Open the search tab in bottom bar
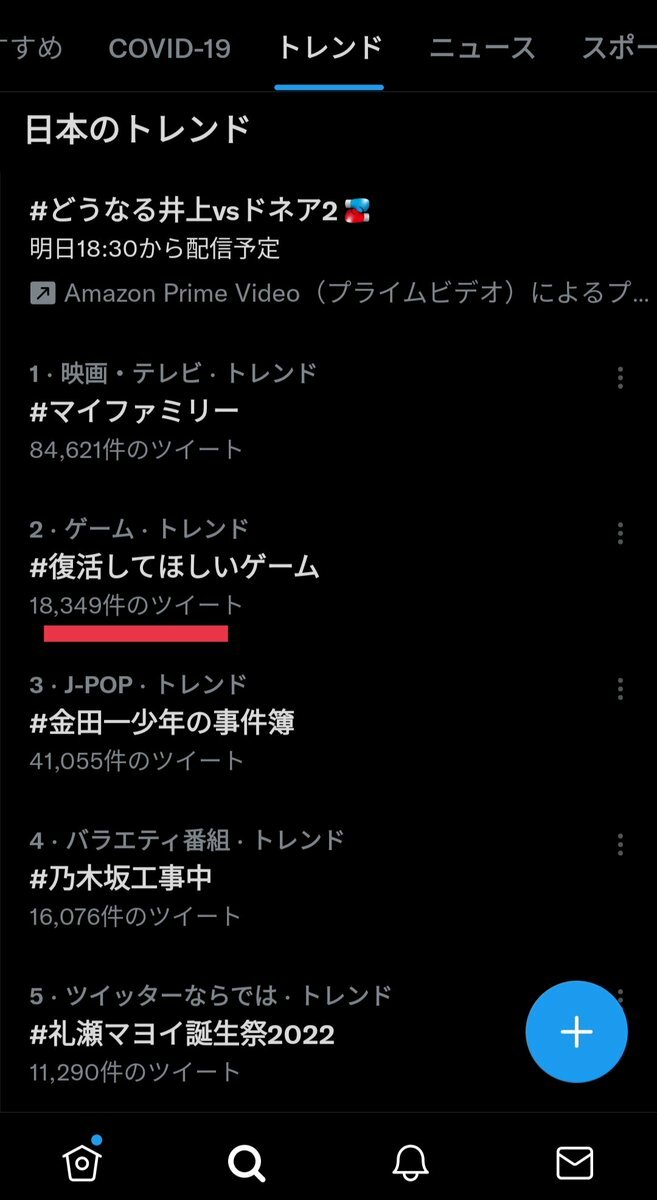 tap(246, 1163)
